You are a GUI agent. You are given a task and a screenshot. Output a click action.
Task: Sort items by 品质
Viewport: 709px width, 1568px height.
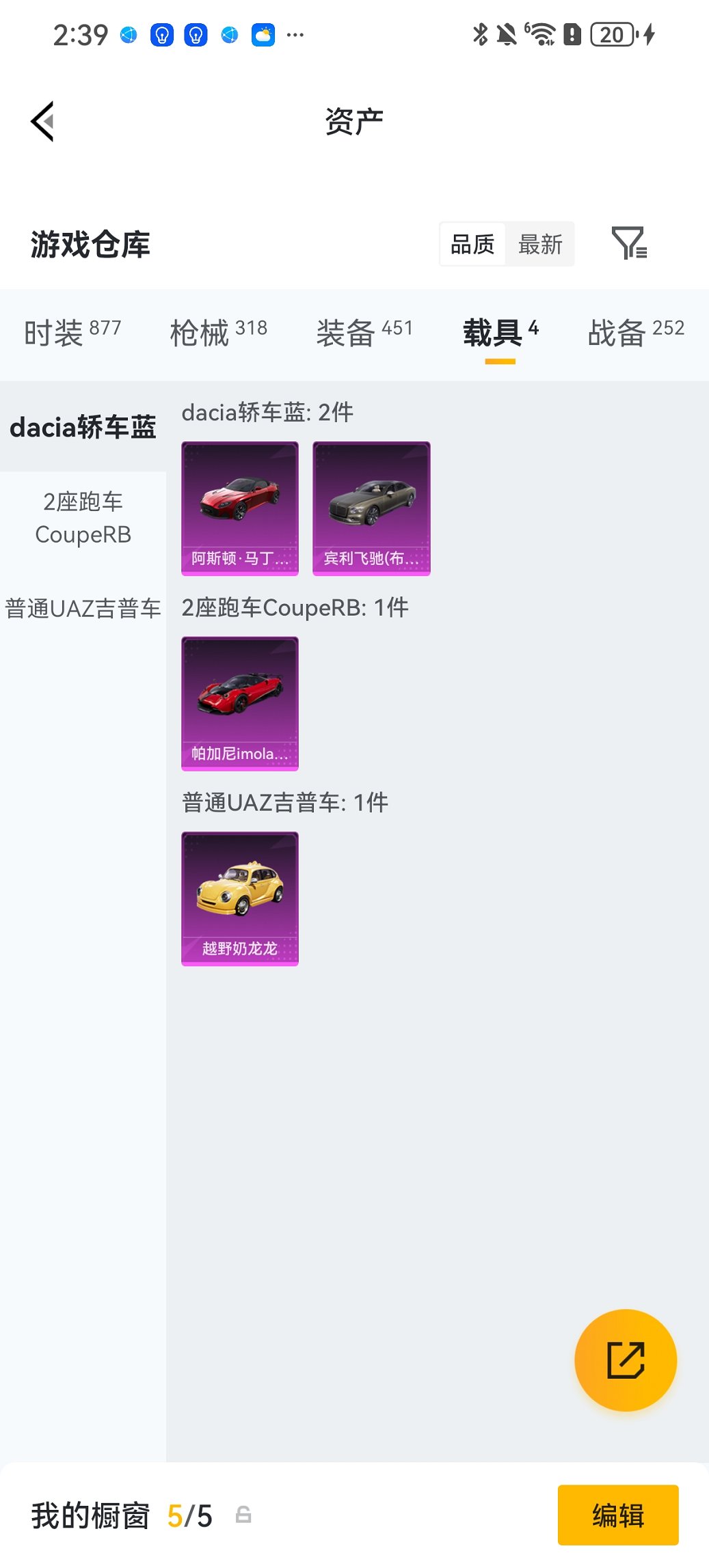(472, 243)
